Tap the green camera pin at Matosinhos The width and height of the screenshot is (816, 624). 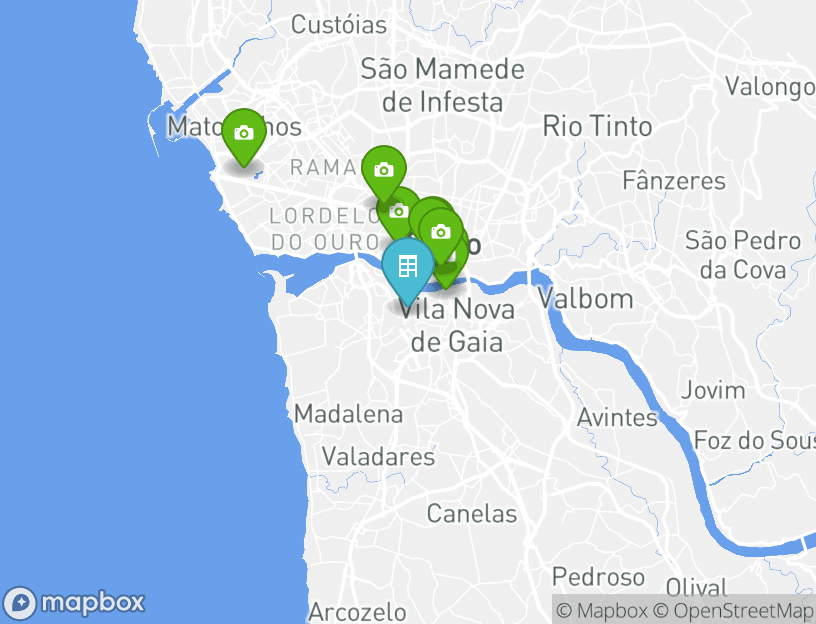click(243, 134)
